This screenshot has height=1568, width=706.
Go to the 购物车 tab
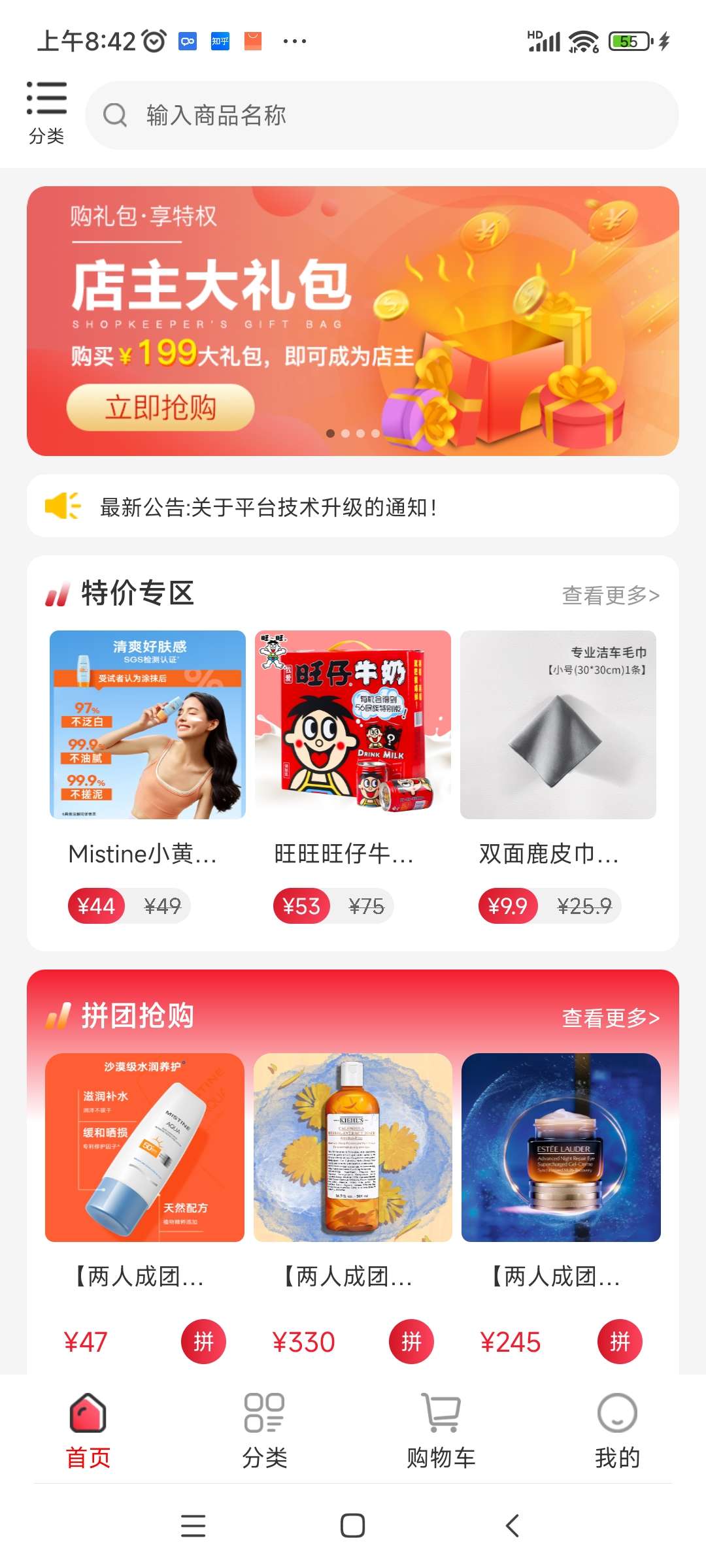pyautogui.click(x=441, y=1431)
